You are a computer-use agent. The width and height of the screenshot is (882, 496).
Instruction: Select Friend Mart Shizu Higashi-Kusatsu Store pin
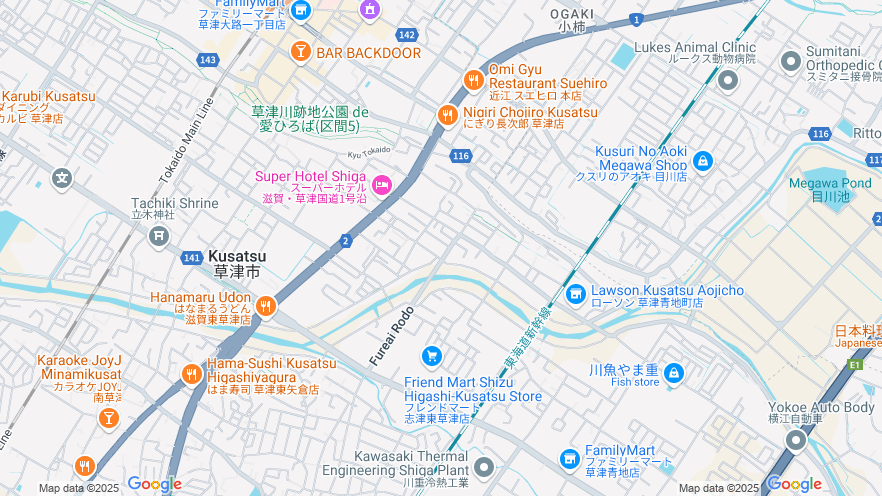[432, 356]
